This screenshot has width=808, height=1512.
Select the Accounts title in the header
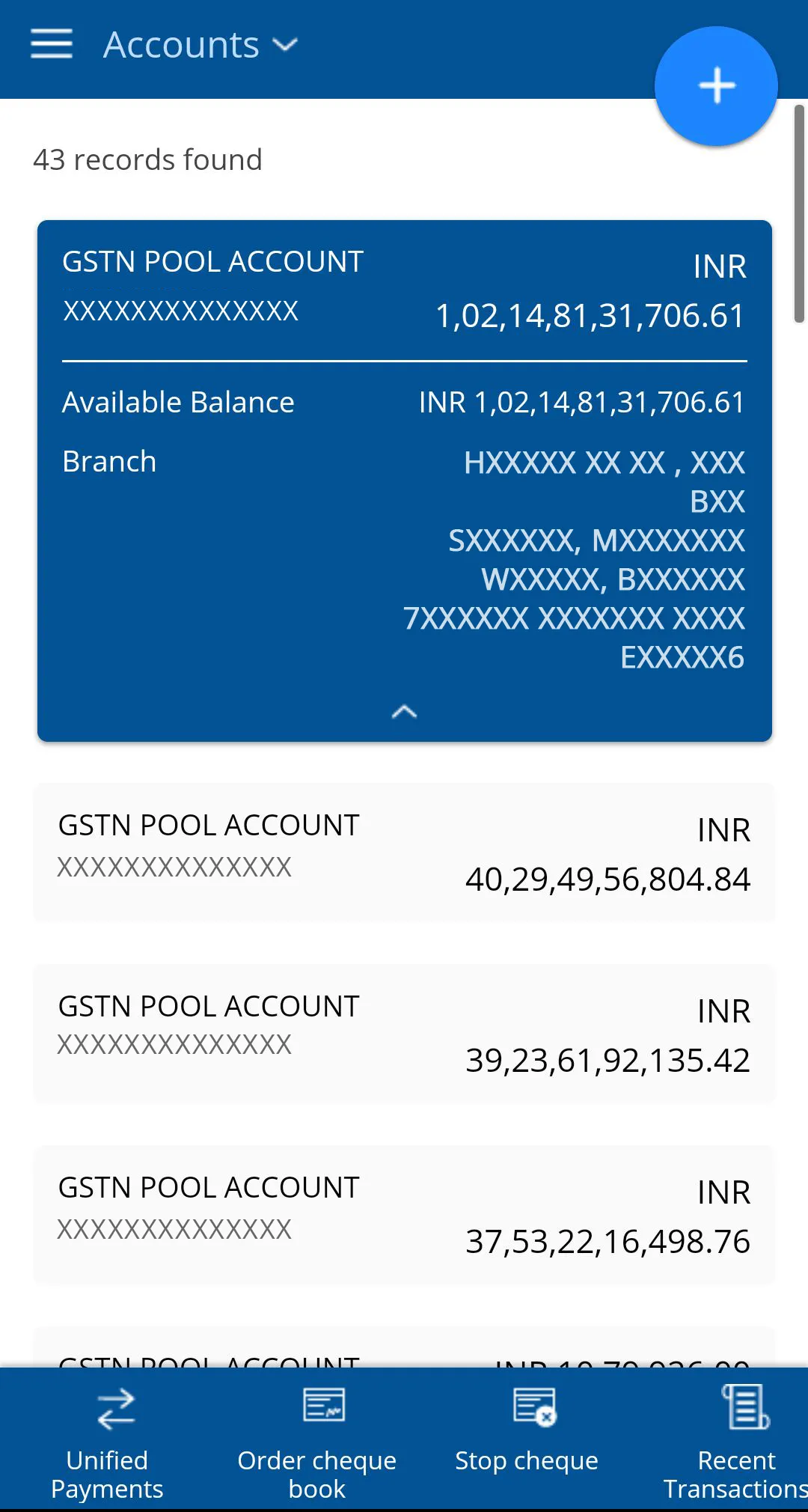180,45
